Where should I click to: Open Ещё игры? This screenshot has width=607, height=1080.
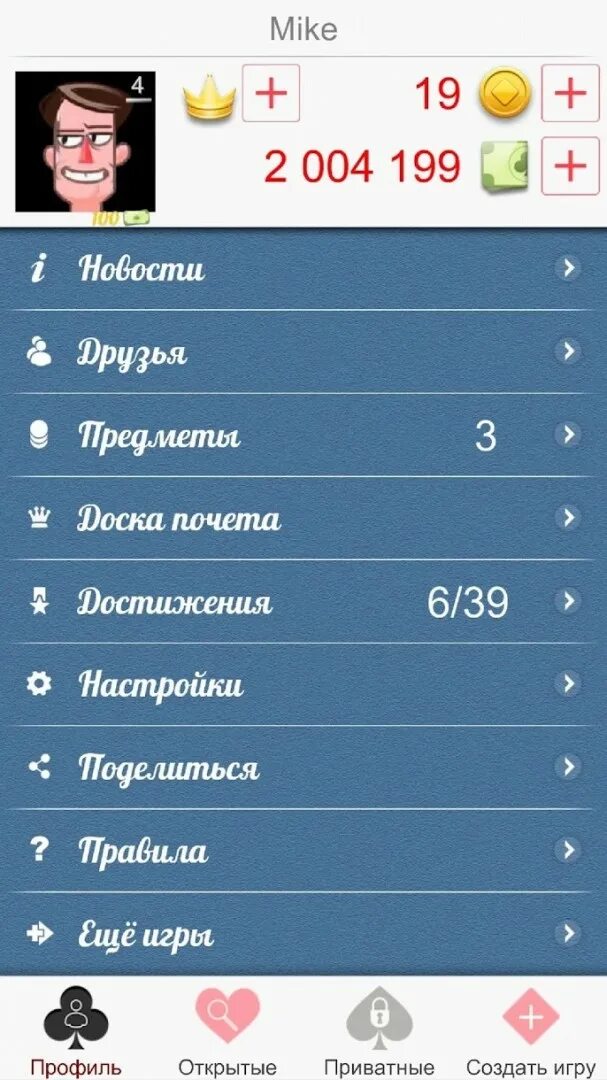pos(303,934)
